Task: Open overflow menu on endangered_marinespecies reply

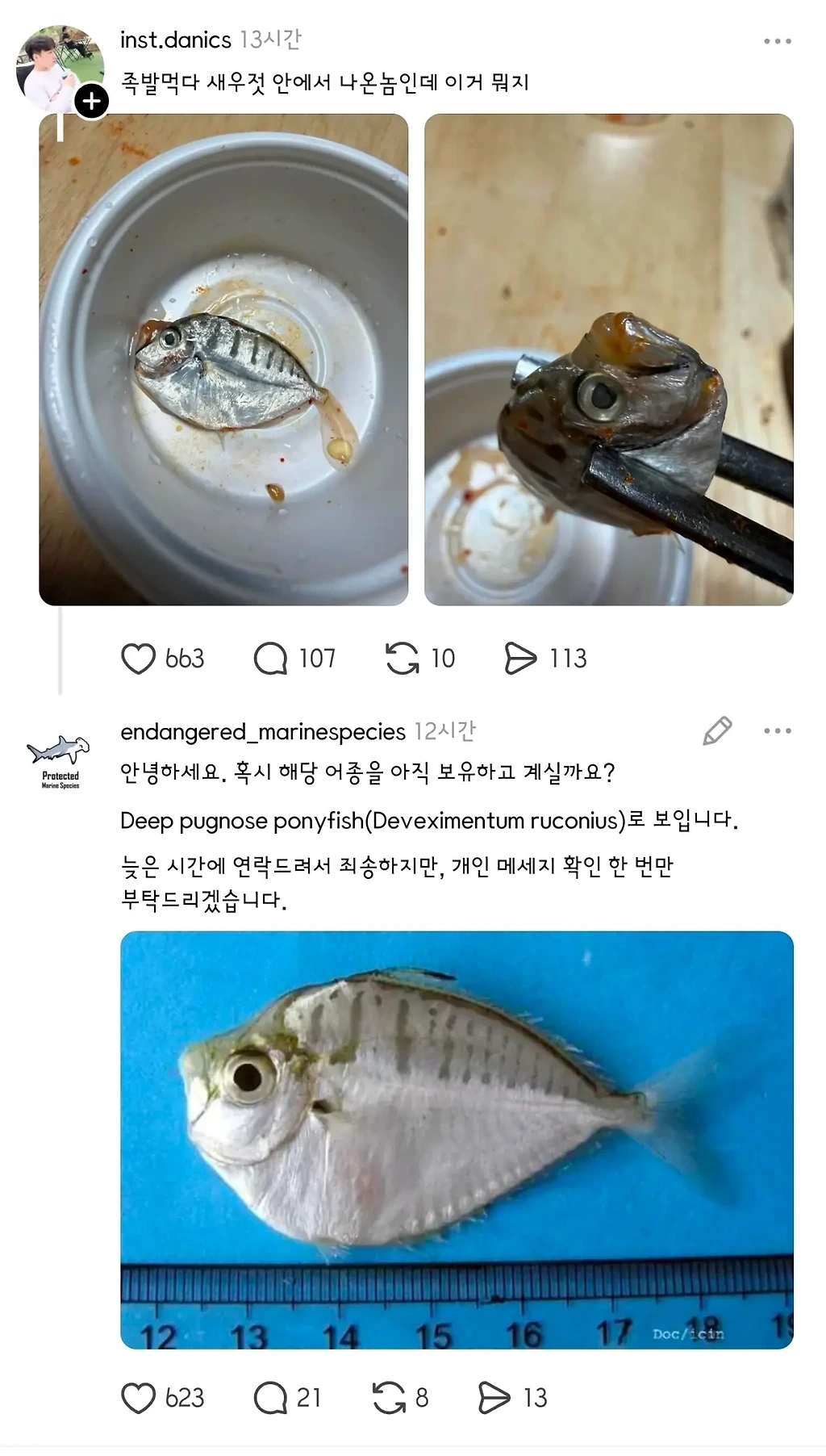Action: pyautogui.click(x=777, y=730)
